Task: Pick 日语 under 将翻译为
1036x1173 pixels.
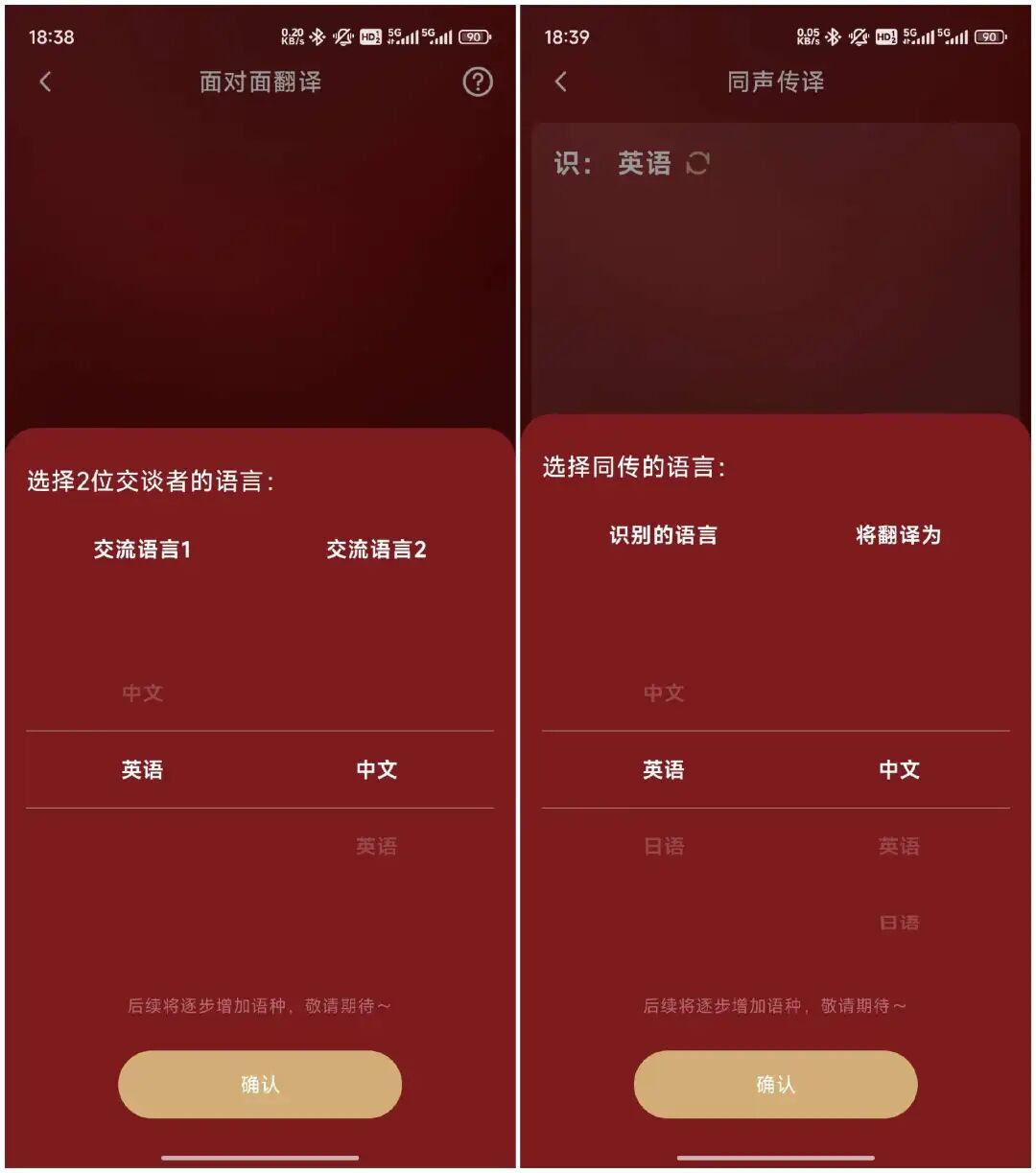Action: point(899,923)
